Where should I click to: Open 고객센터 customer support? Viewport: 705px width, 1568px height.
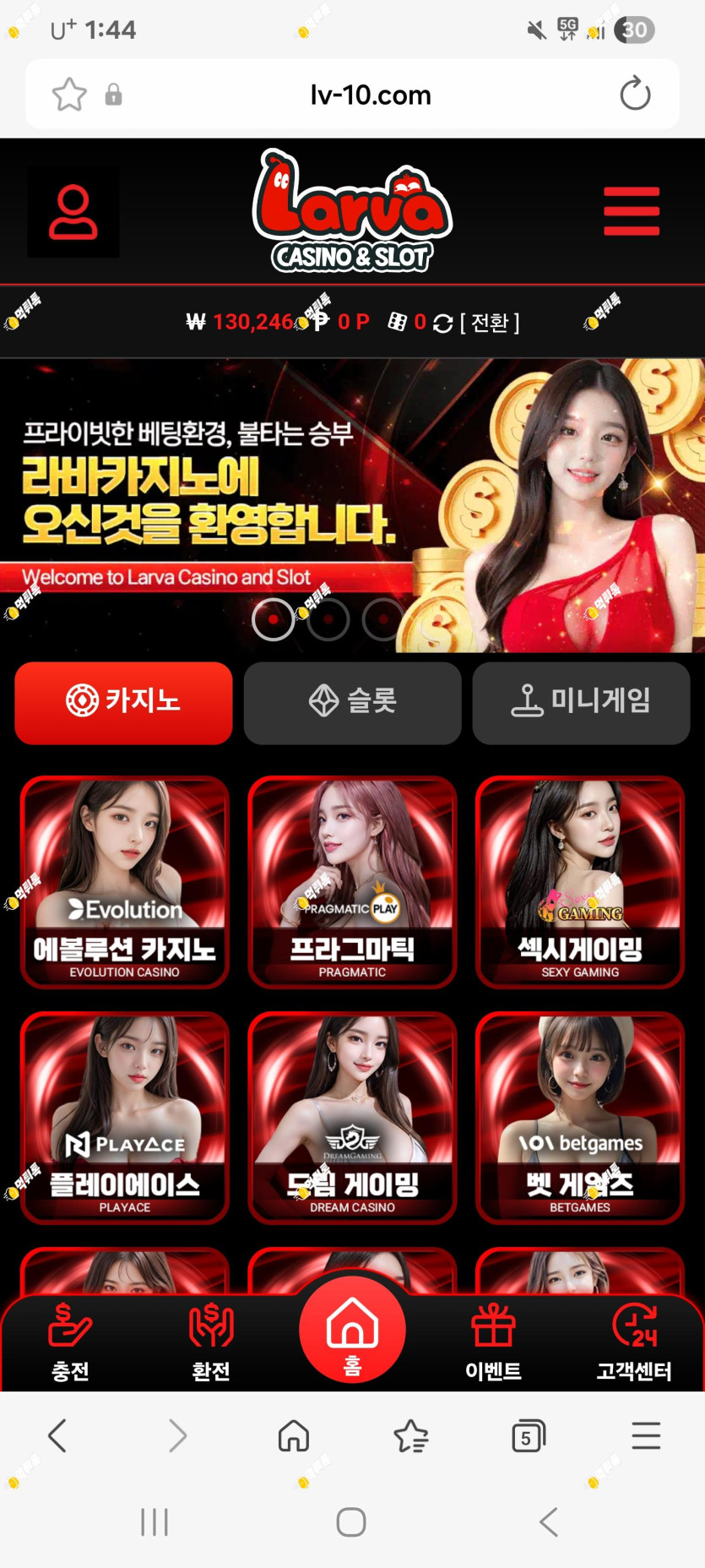pyautogui.click(x=634, y=1342)
